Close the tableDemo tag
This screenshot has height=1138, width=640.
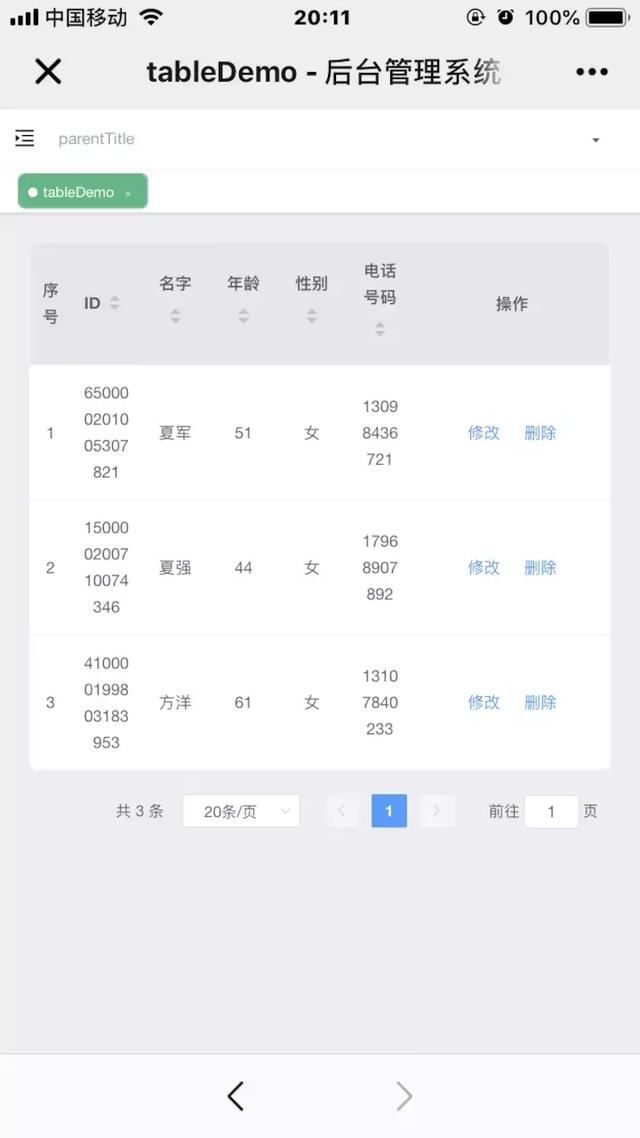[x=128, y=193]
